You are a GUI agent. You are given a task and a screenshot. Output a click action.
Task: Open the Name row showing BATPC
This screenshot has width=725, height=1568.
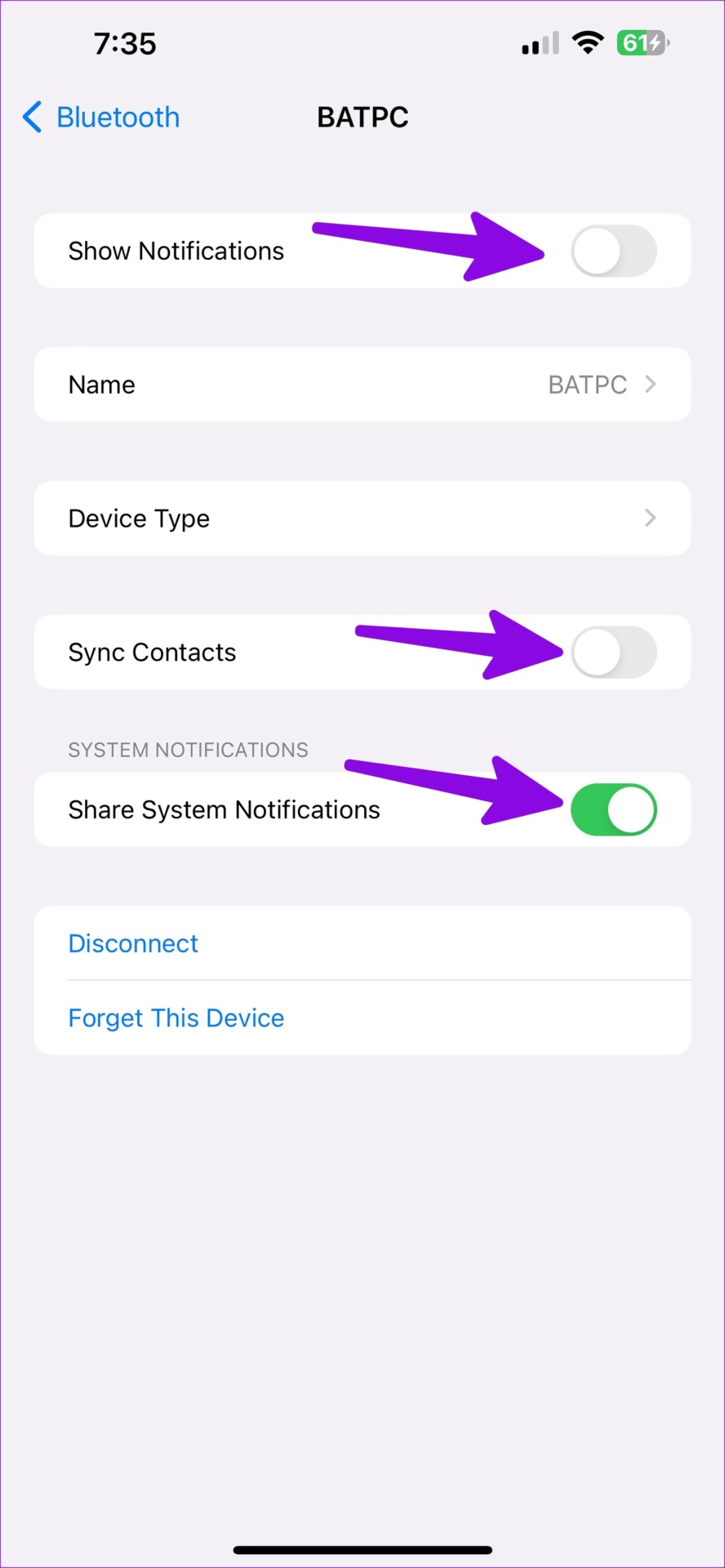[x=362, y=385]
